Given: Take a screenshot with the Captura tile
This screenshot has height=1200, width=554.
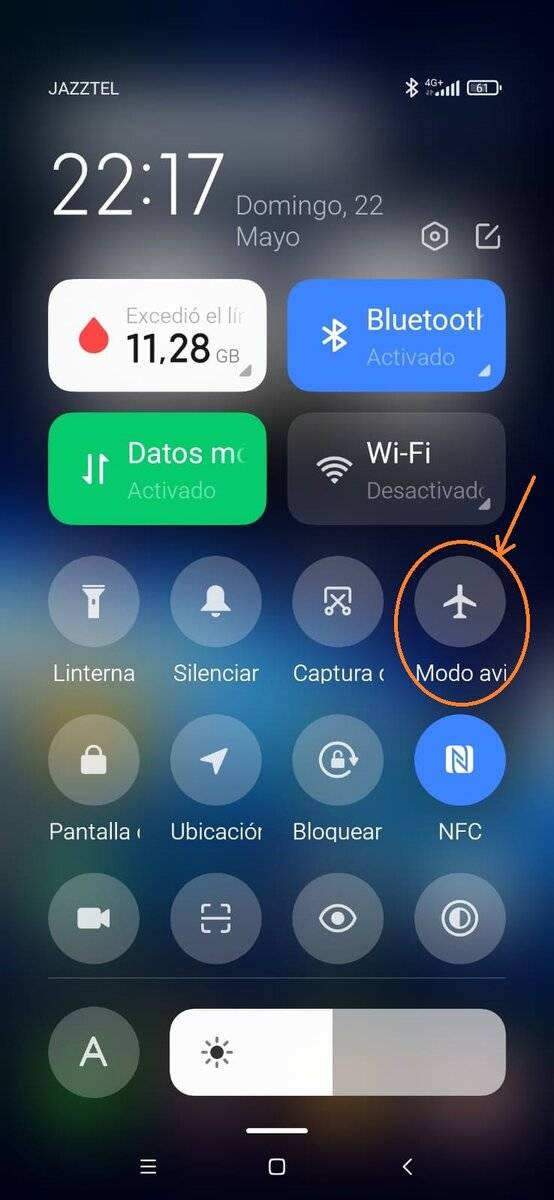Looking at the screenshot, I should coord(338,602).
